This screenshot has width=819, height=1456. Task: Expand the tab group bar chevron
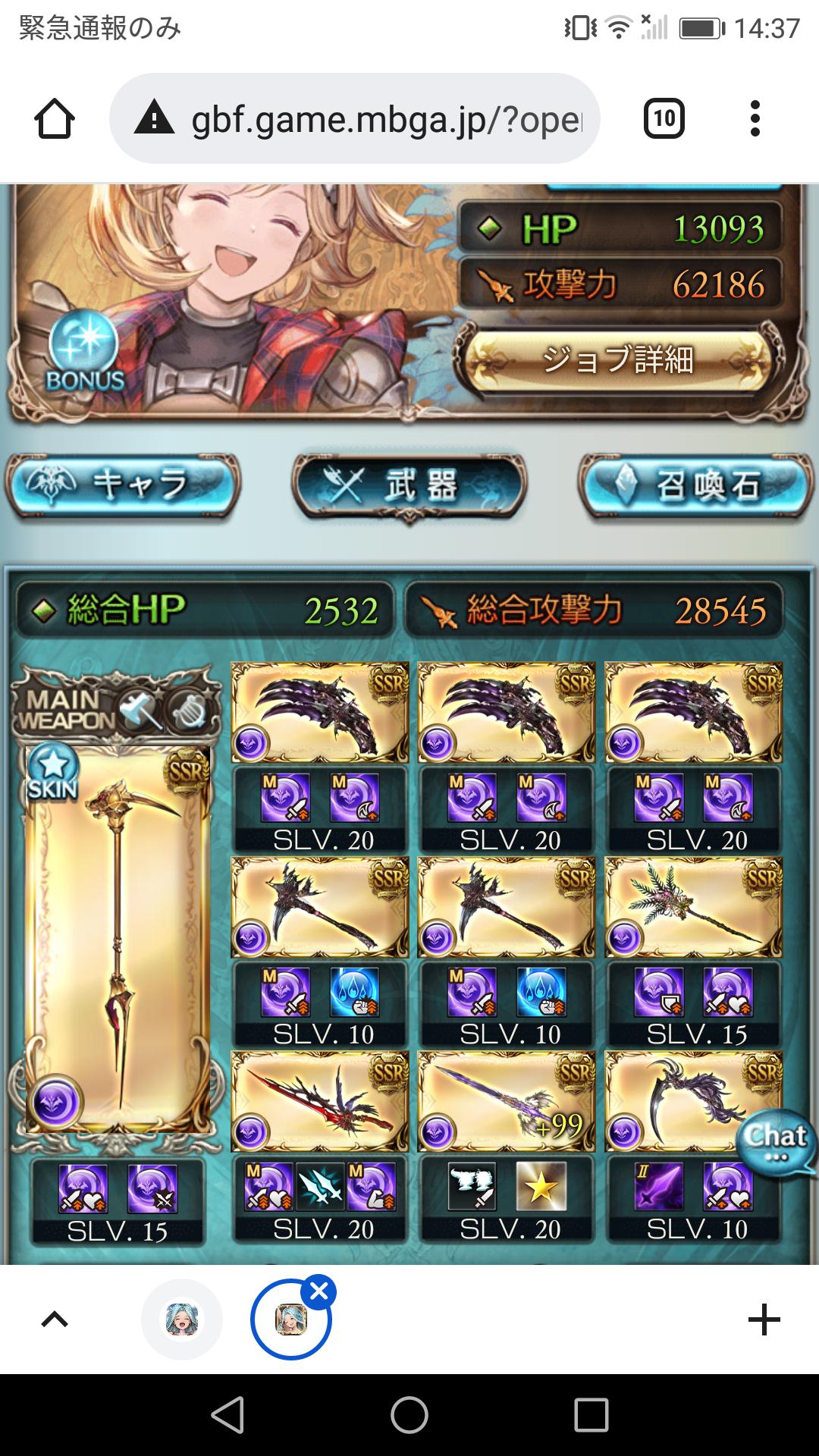(x=55, y=1320)
